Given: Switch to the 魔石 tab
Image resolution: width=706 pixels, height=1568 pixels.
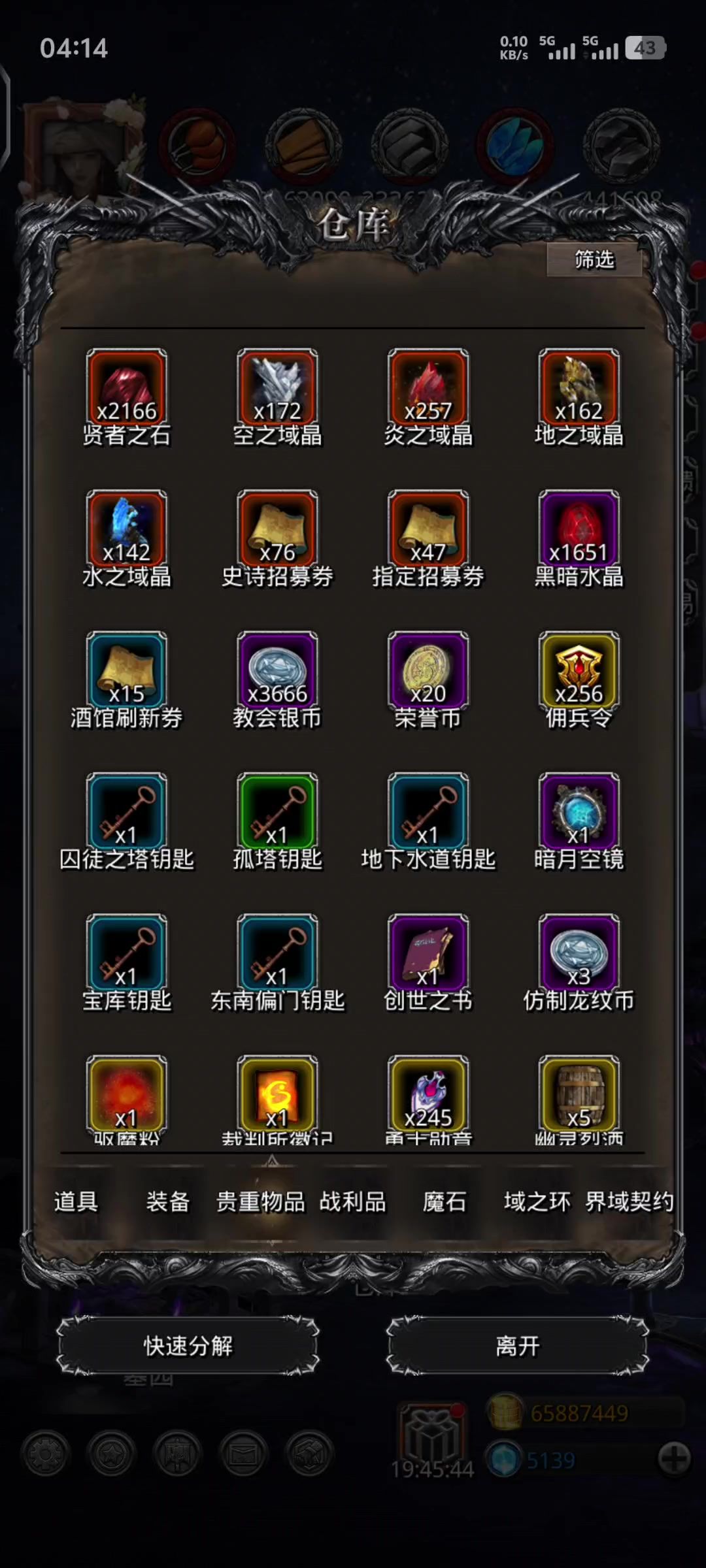Looking at the screenshot, I should coord(445,1201).
